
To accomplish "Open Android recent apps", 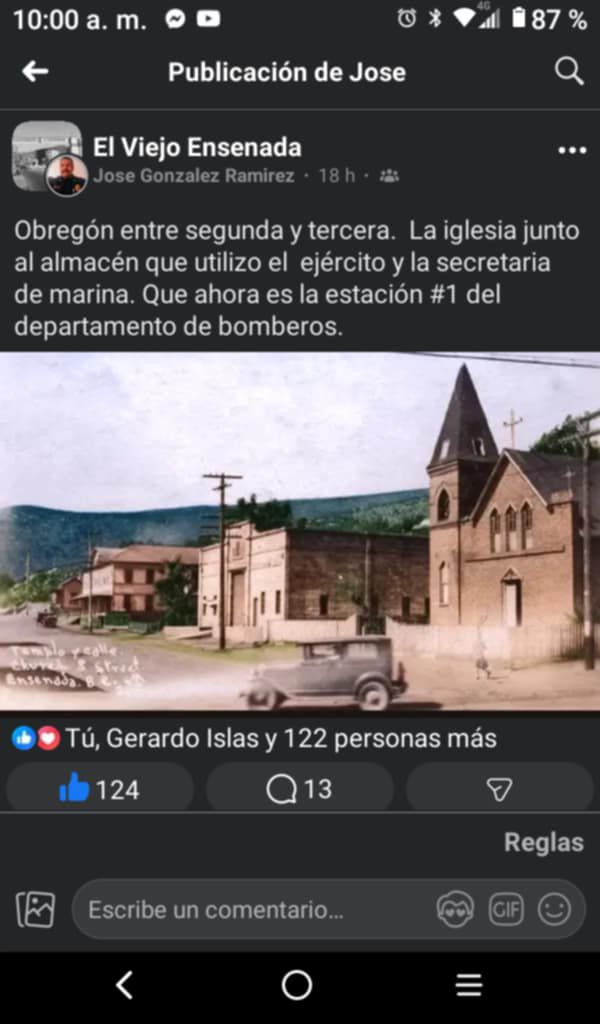I will coord(469,985).
